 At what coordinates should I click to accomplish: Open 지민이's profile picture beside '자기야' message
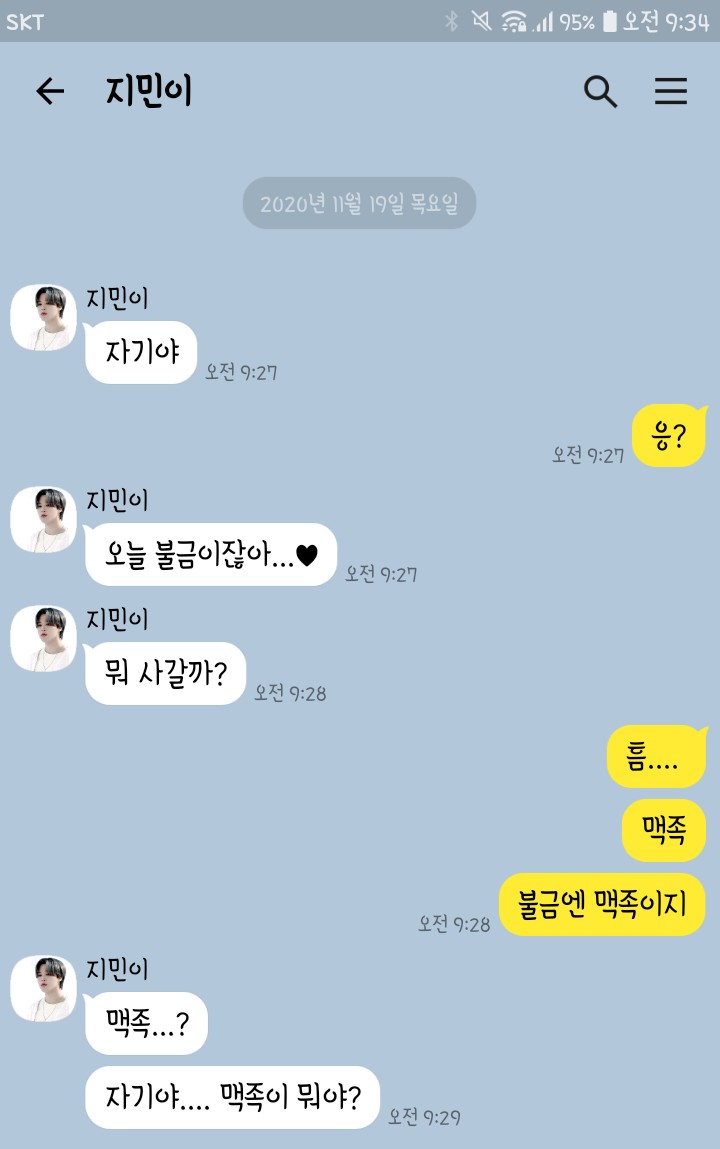coord(44,318)
